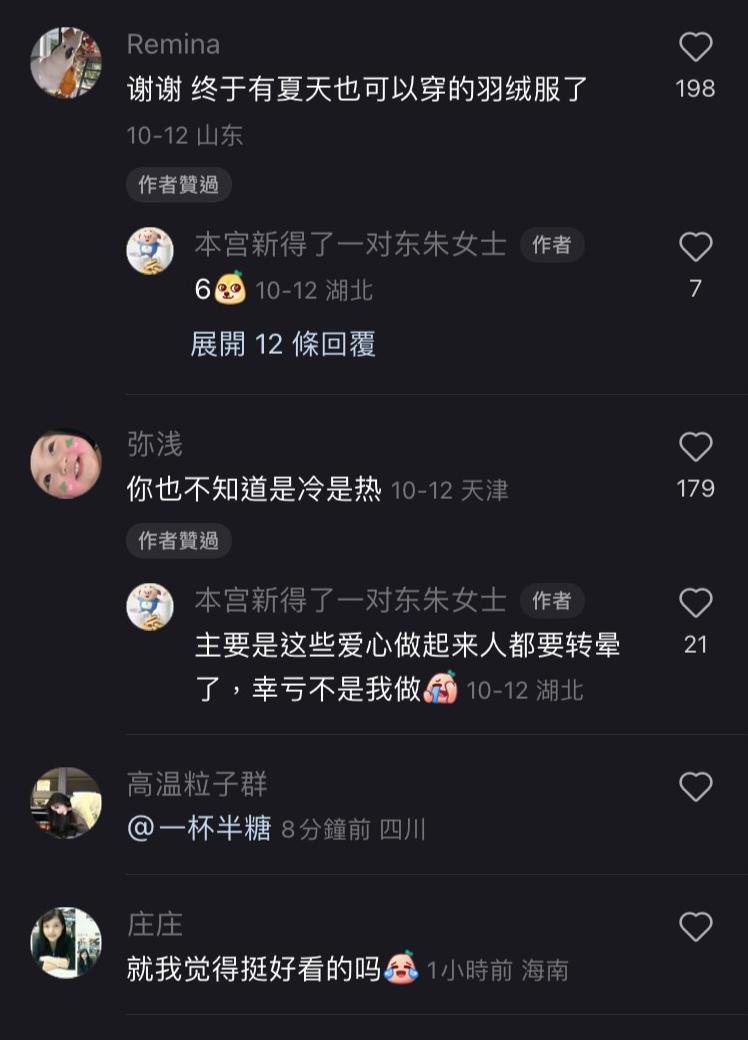748x1040 pixels.
Task: Open 弥浅's avatar
Action: pos(66,464)
